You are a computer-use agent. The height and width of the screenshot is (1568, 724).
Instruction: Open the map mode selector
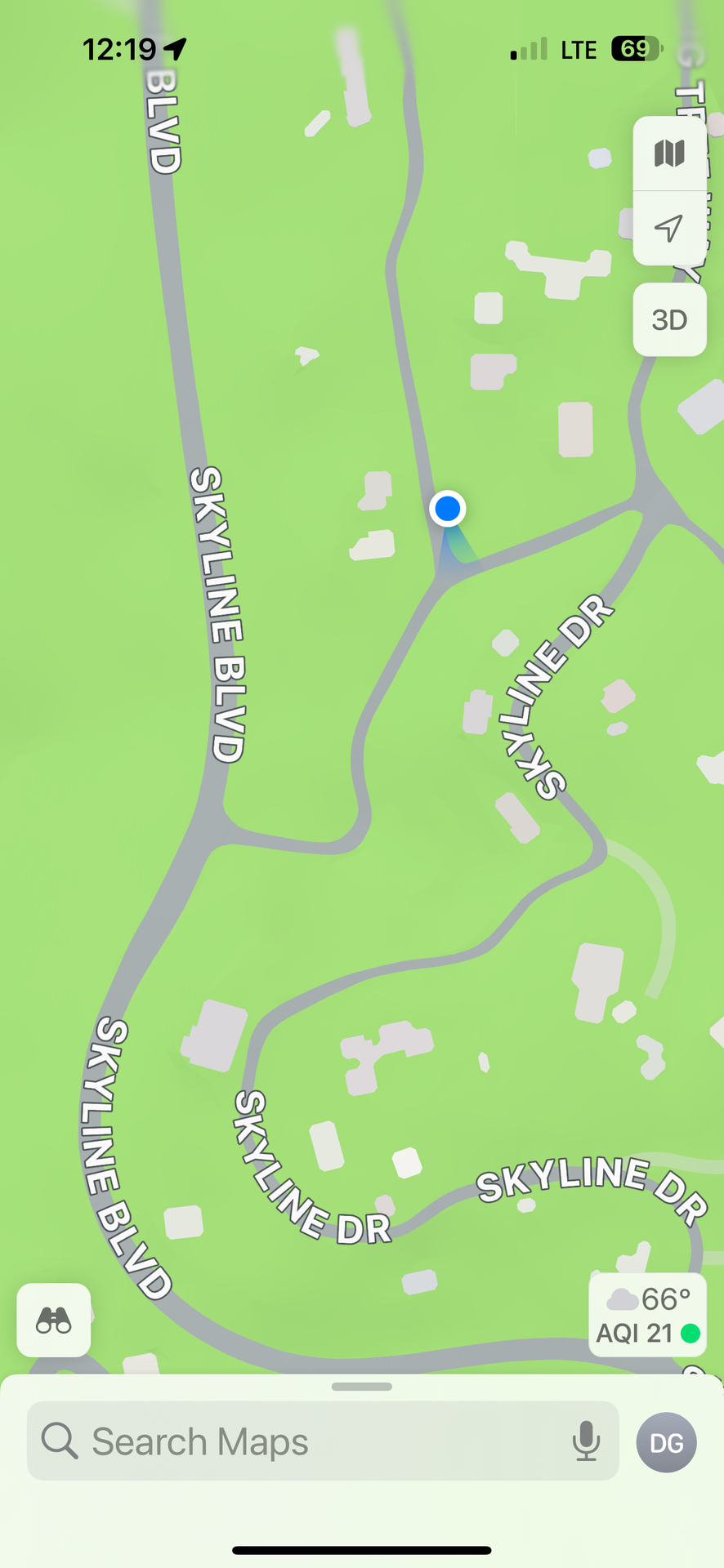pos(669,154)
